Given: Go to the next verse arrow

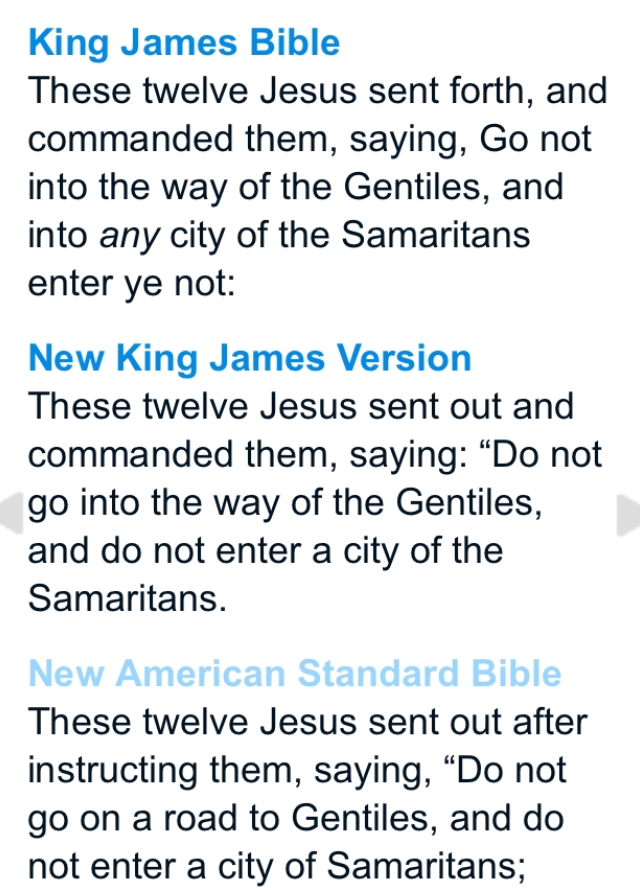Looking at the screenshot, I should [x=628, y=514].
